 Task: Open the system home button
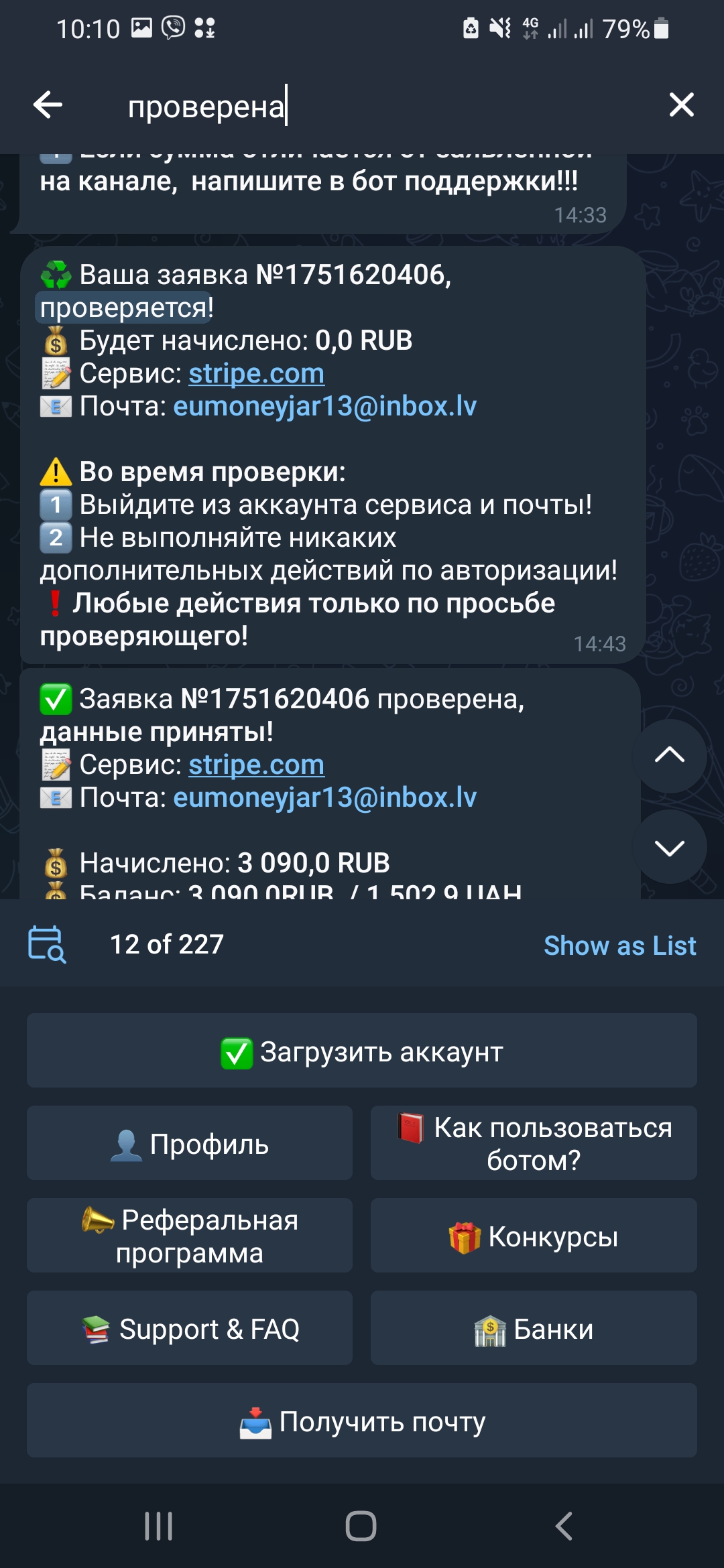pos(361,1526)
